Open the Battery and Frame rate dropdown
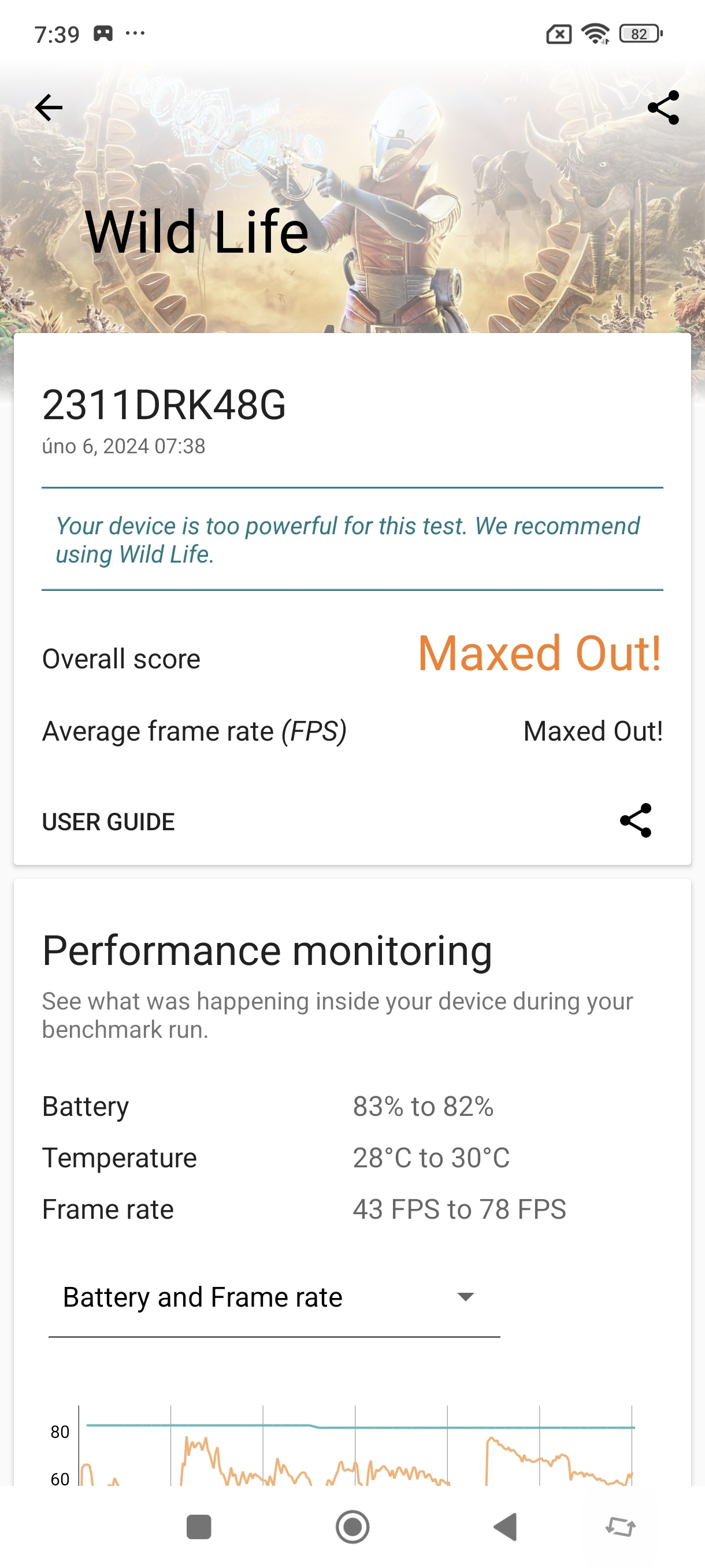705x1568 pixels. pos(204,1296)
